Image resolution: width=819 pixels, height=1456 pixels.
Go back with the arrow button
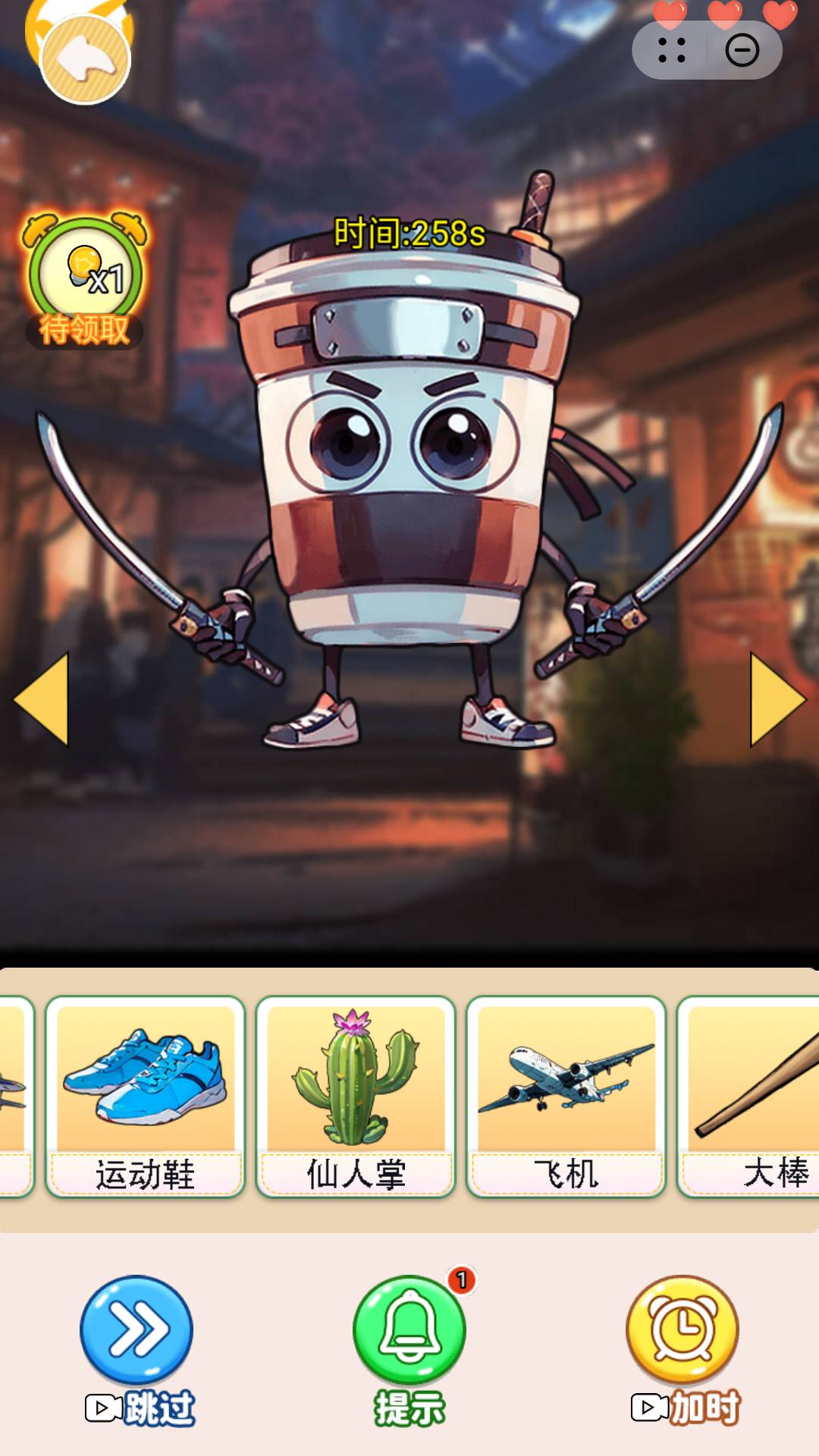click(85, 59)
